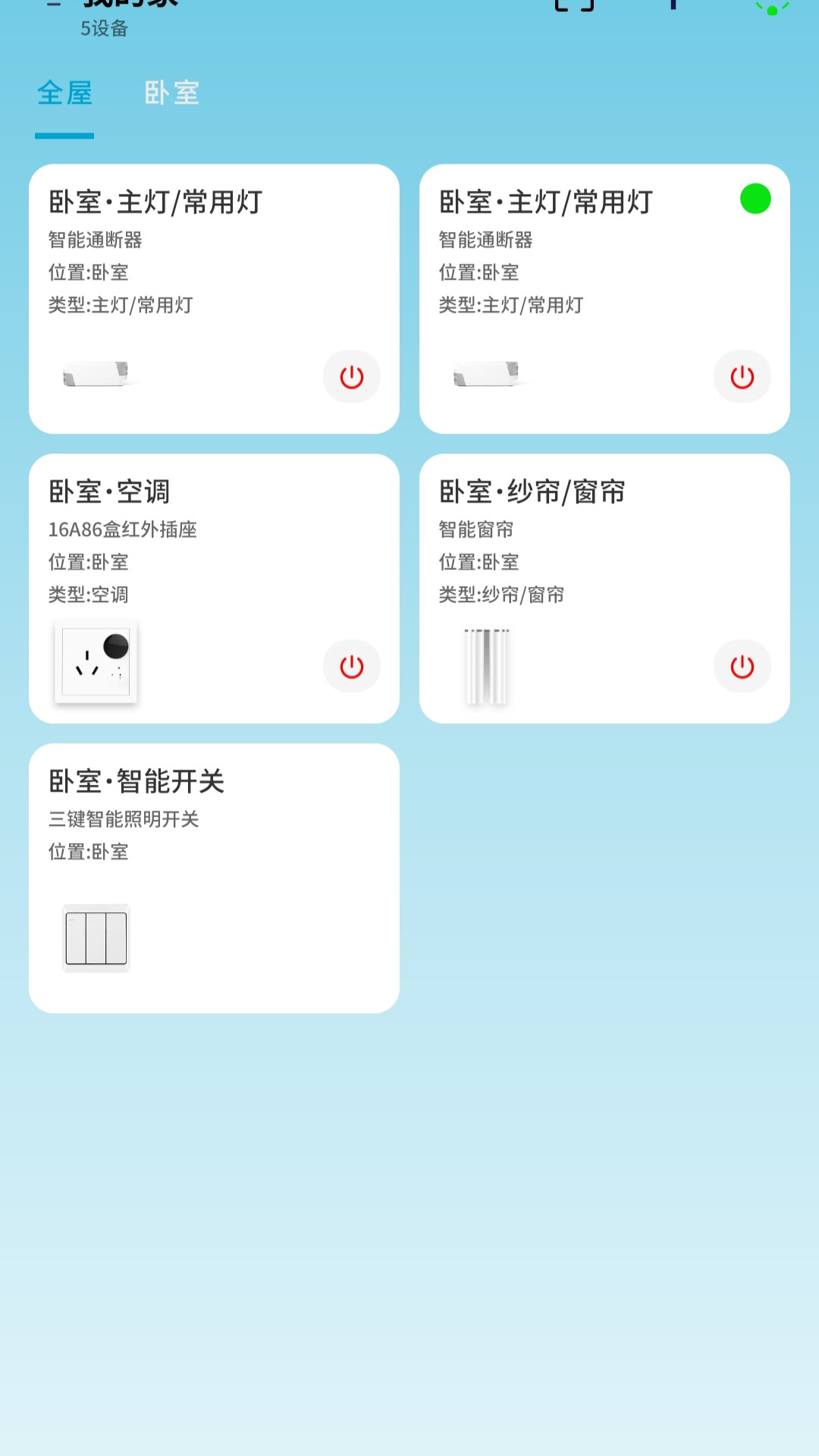Toggle power on the 主灯/常用灯 card without green dot
819x1456 pixels.
(x=351, y=377)
